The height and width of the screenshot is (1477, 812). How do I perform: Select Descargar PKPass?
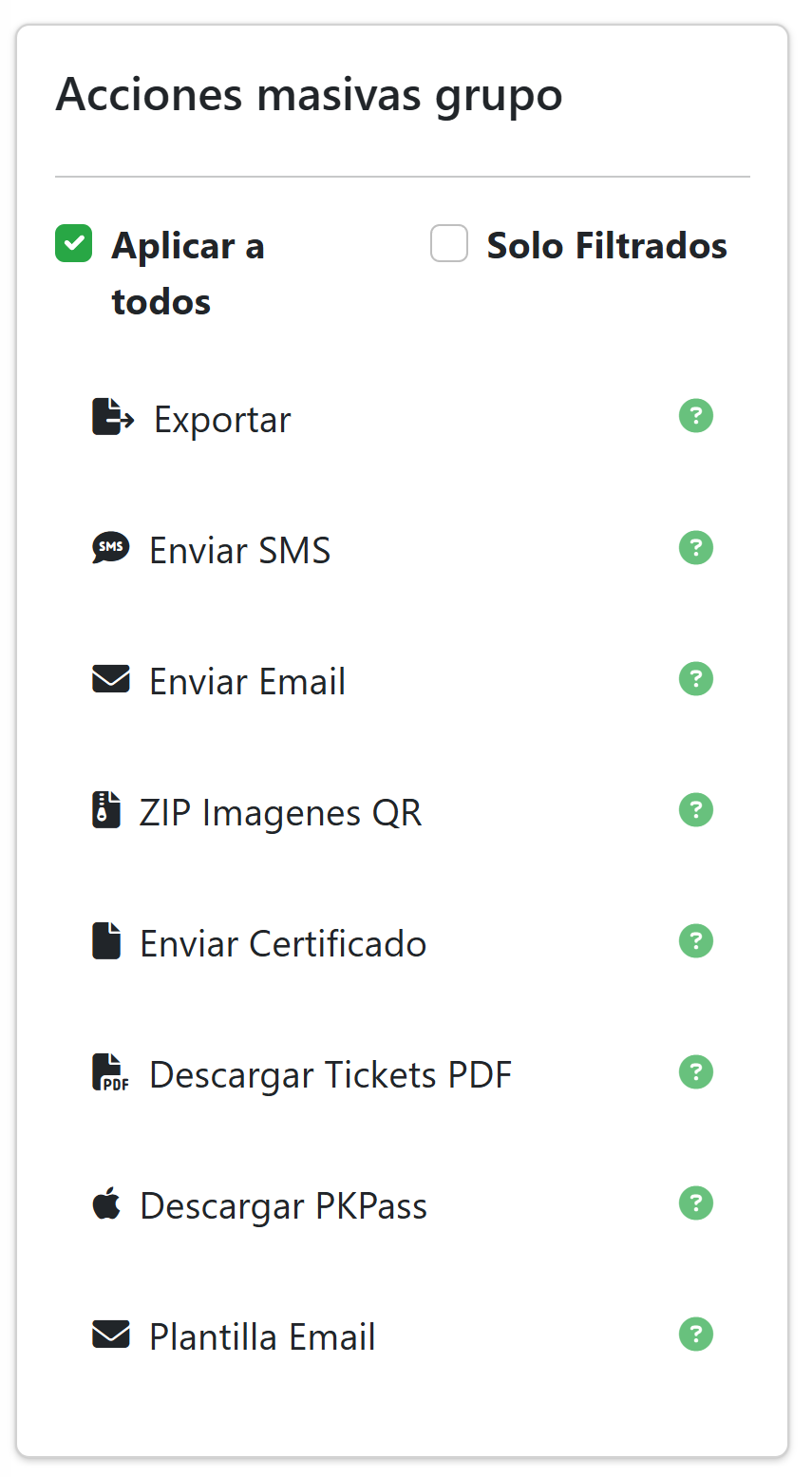coord(282,1206)
